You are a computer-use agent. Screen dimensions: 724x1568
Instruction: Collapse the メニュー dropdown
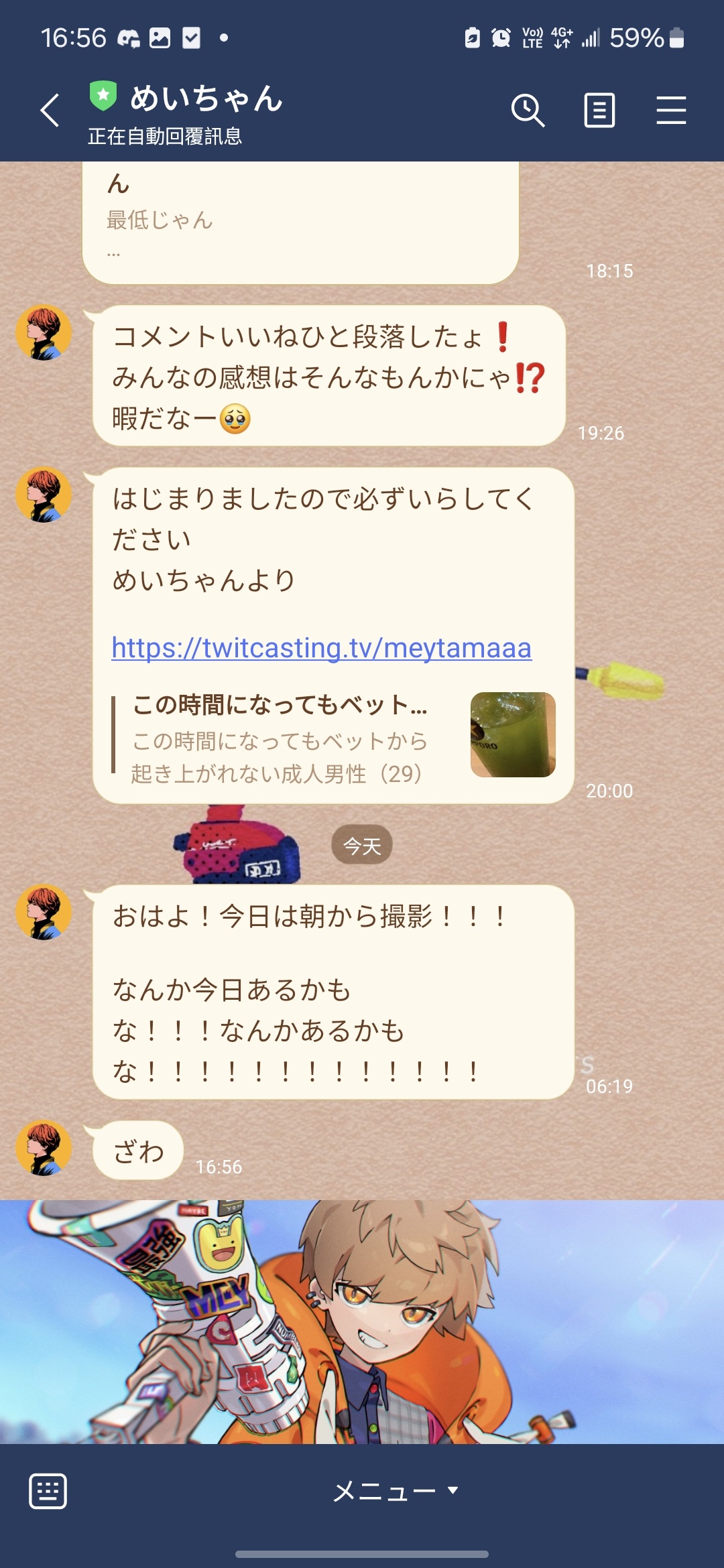(x=396, y=1491)
